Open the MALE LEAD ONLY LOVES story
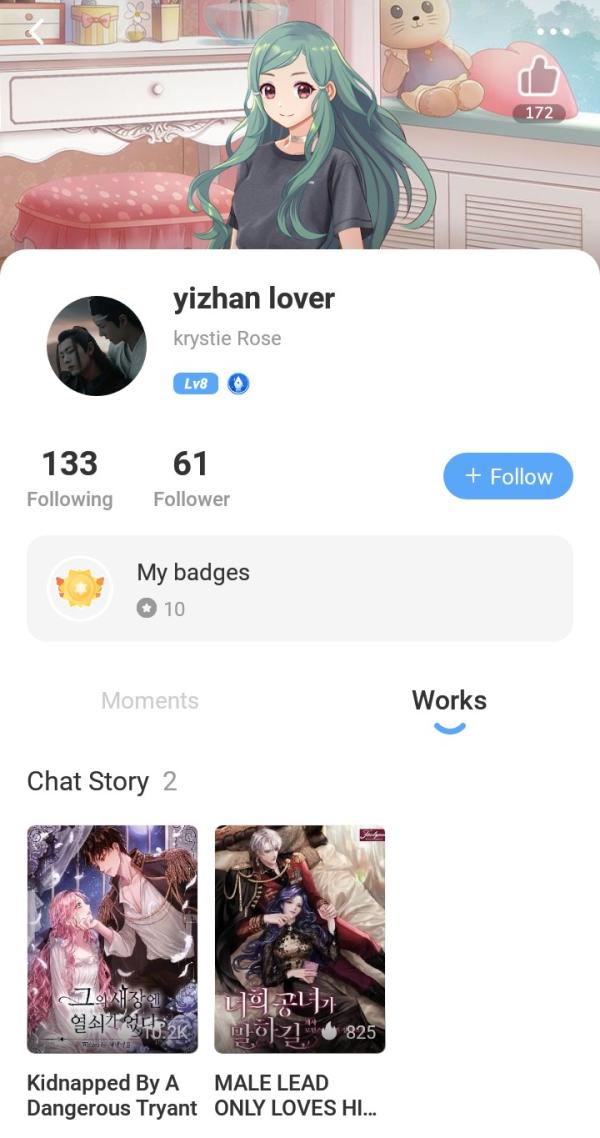 coord(300,939)
